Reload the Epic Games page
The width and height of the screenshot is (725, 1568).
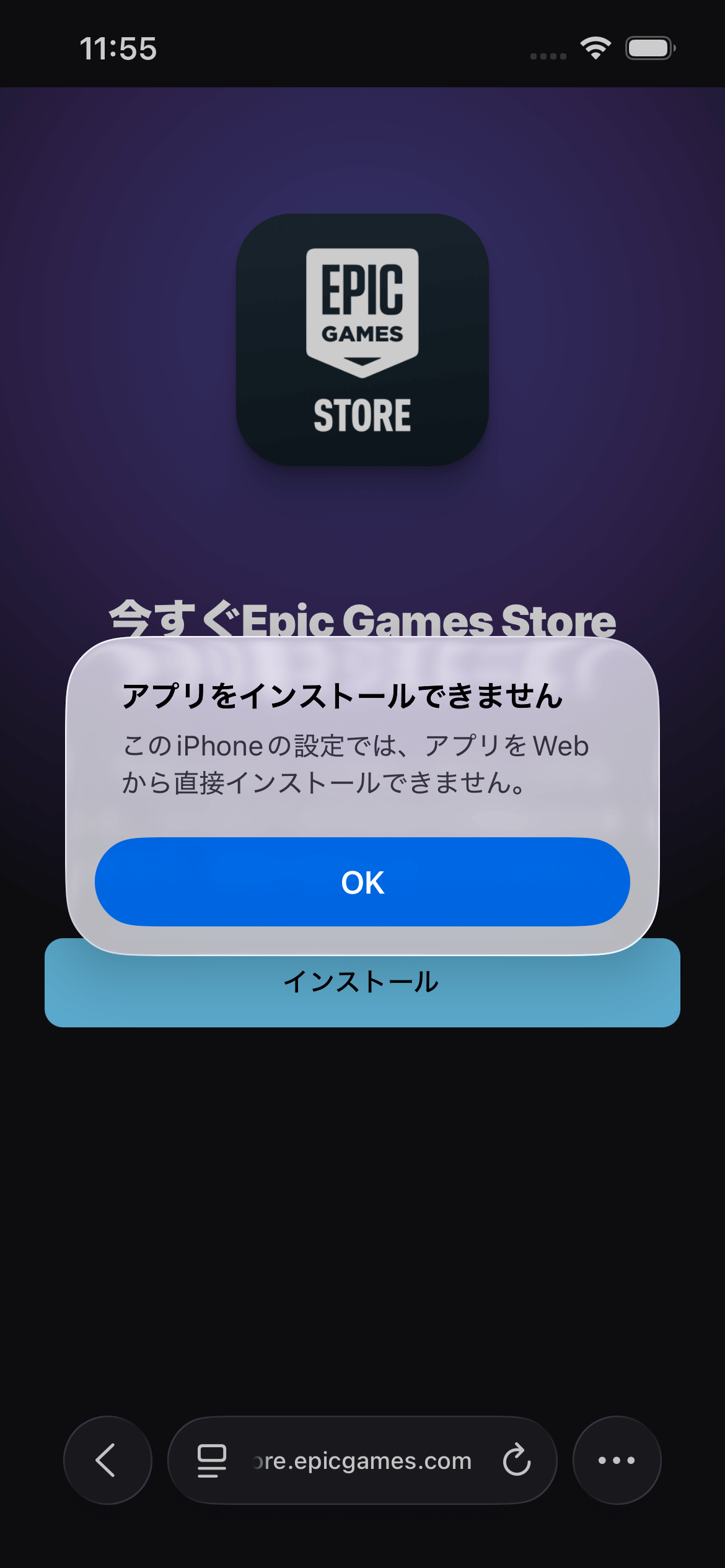pos(516,1460)
